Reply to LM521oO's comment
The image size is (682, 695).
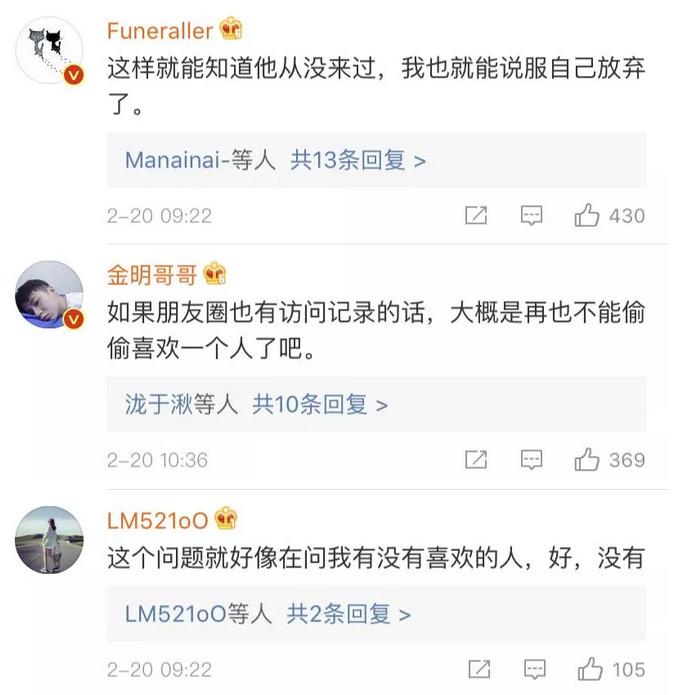point(535,669)
